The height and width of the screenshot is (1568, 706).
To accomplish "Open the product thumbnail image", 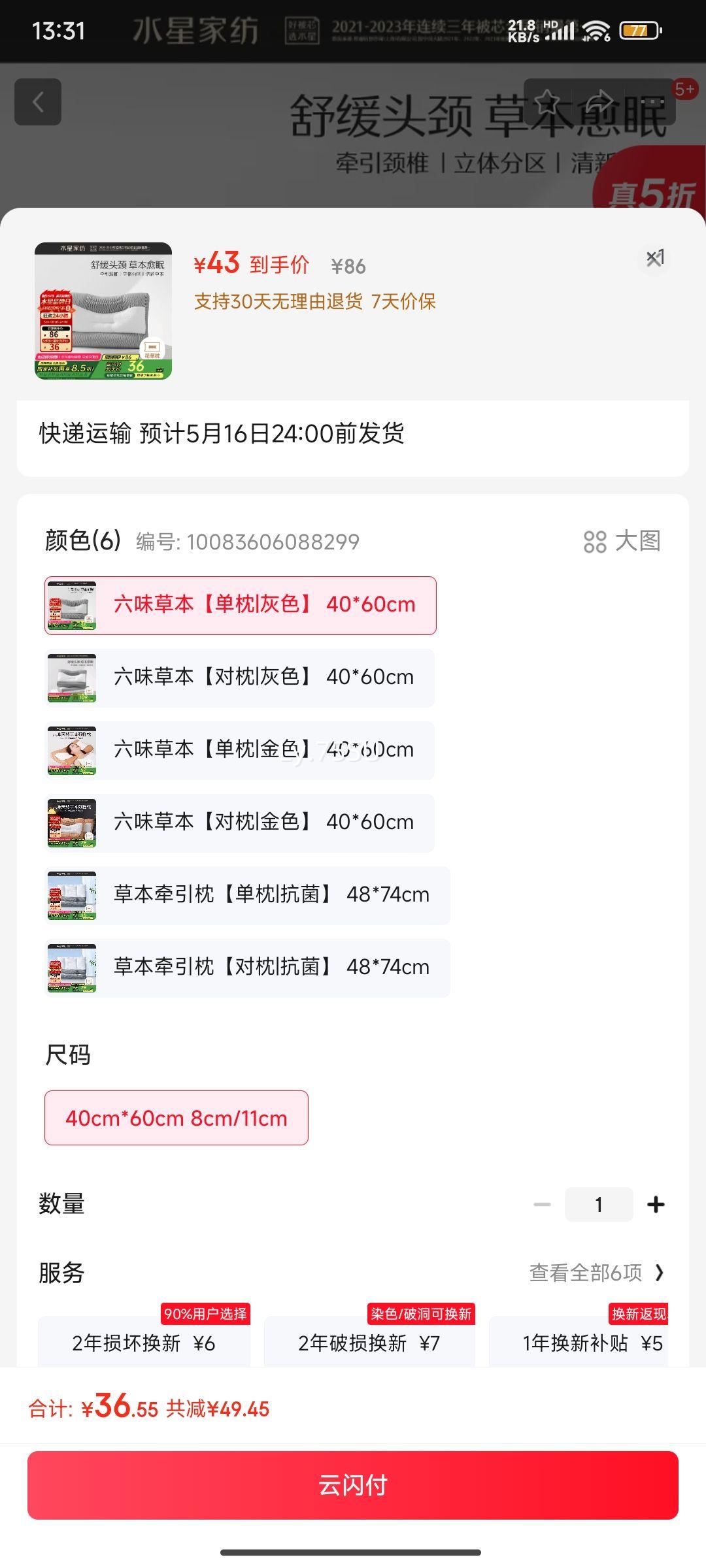I will click(x=103, y=311).
